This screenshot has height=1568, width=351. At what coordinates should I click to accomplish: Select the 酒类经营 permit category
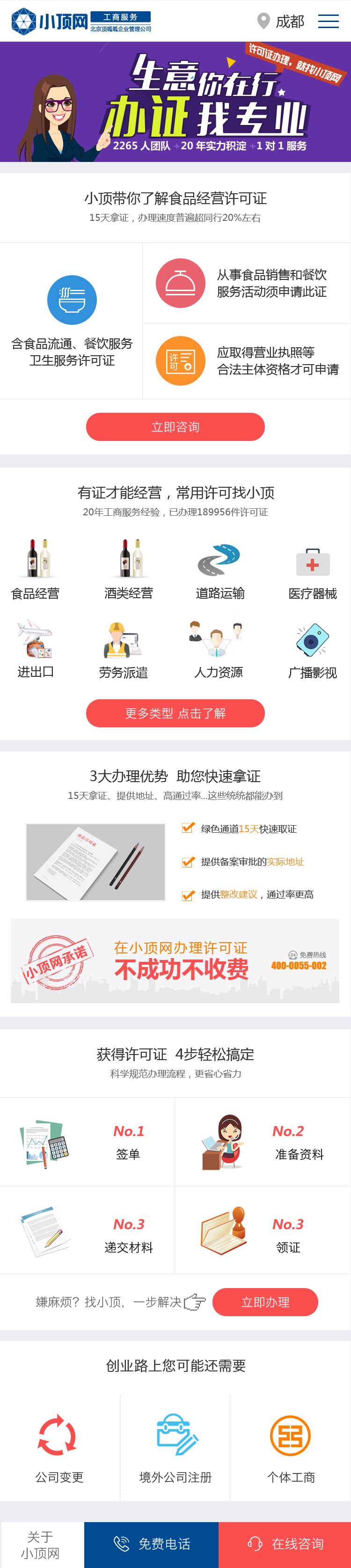[129, 569]
